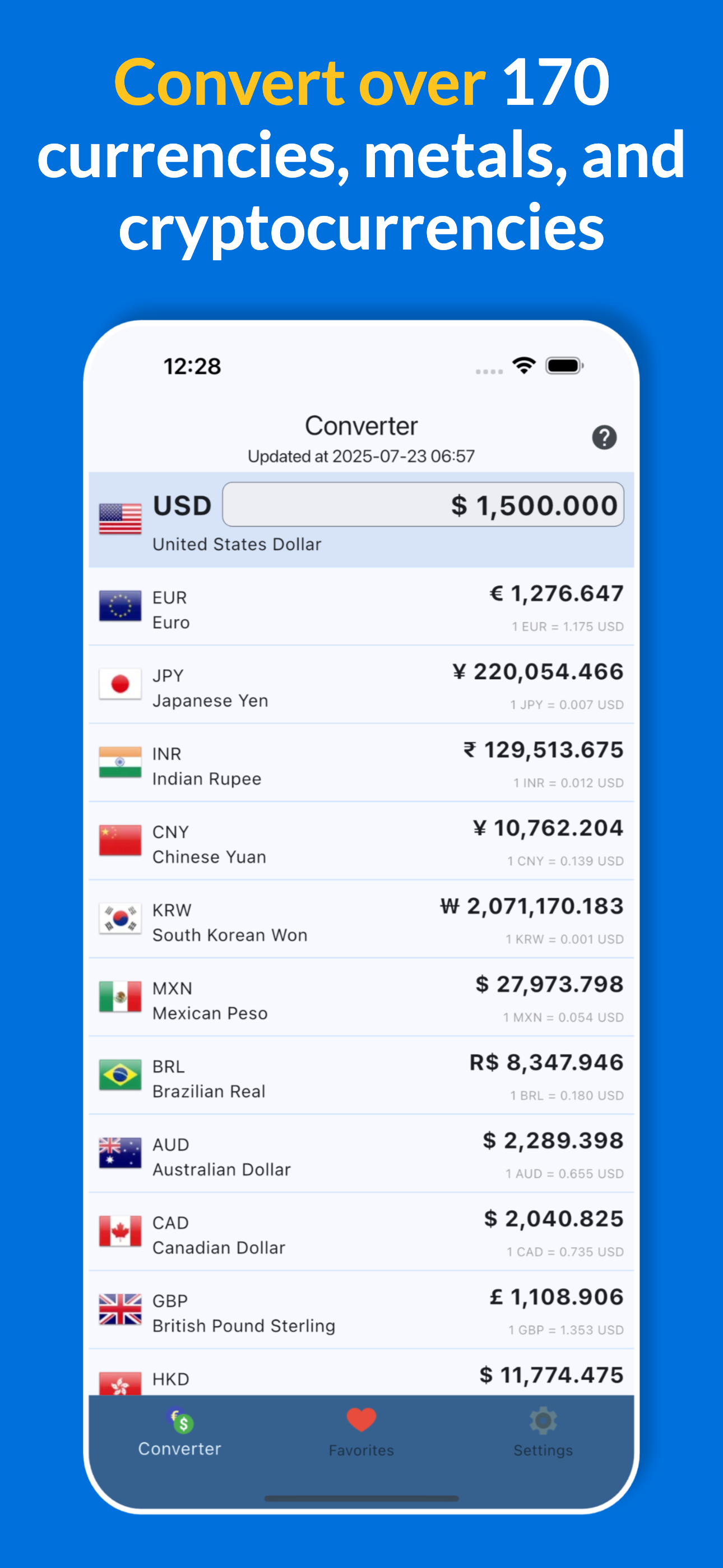This screenshot has height=1568, width=723.
Task: Click the Brazilian Real flag icon
Action: coord(119,1074)
